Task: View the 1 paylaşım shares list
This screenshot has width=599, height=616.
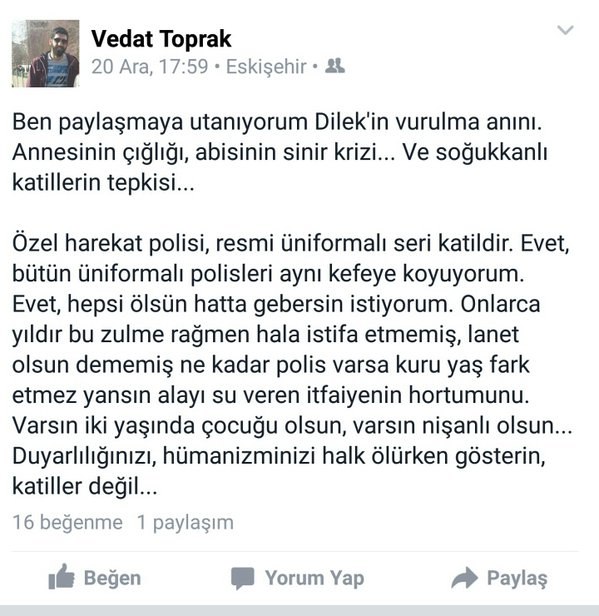Action: point(185,522)
